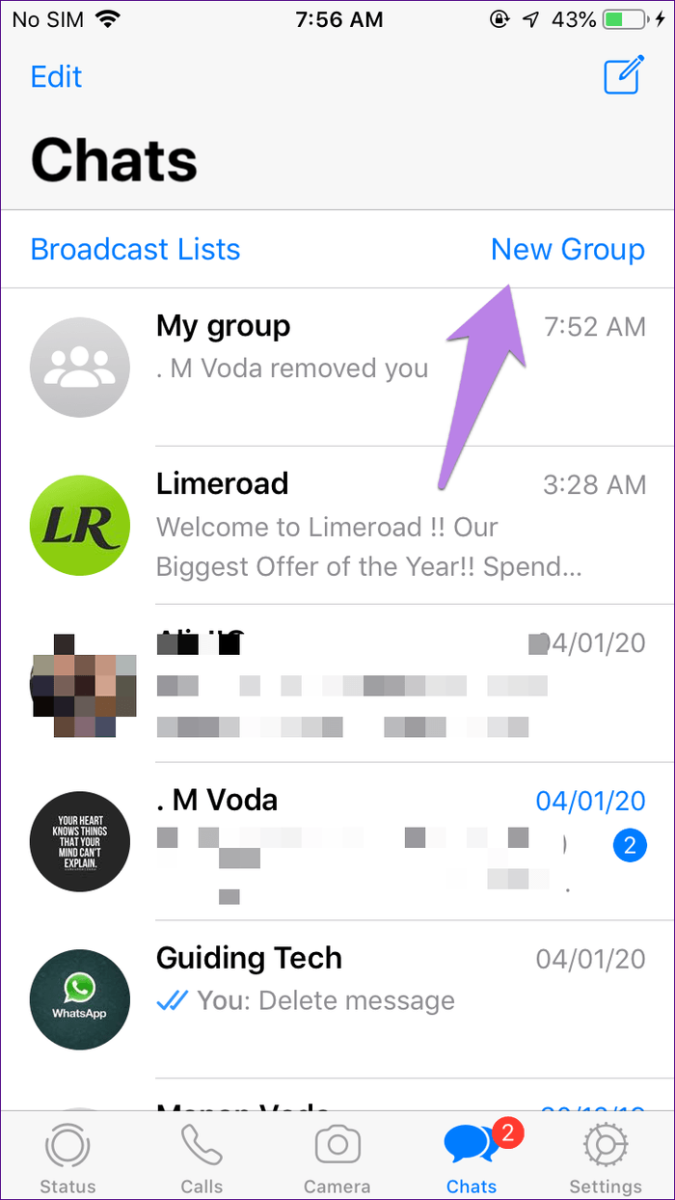Open the Camera tab

(x=338, y=1157)
